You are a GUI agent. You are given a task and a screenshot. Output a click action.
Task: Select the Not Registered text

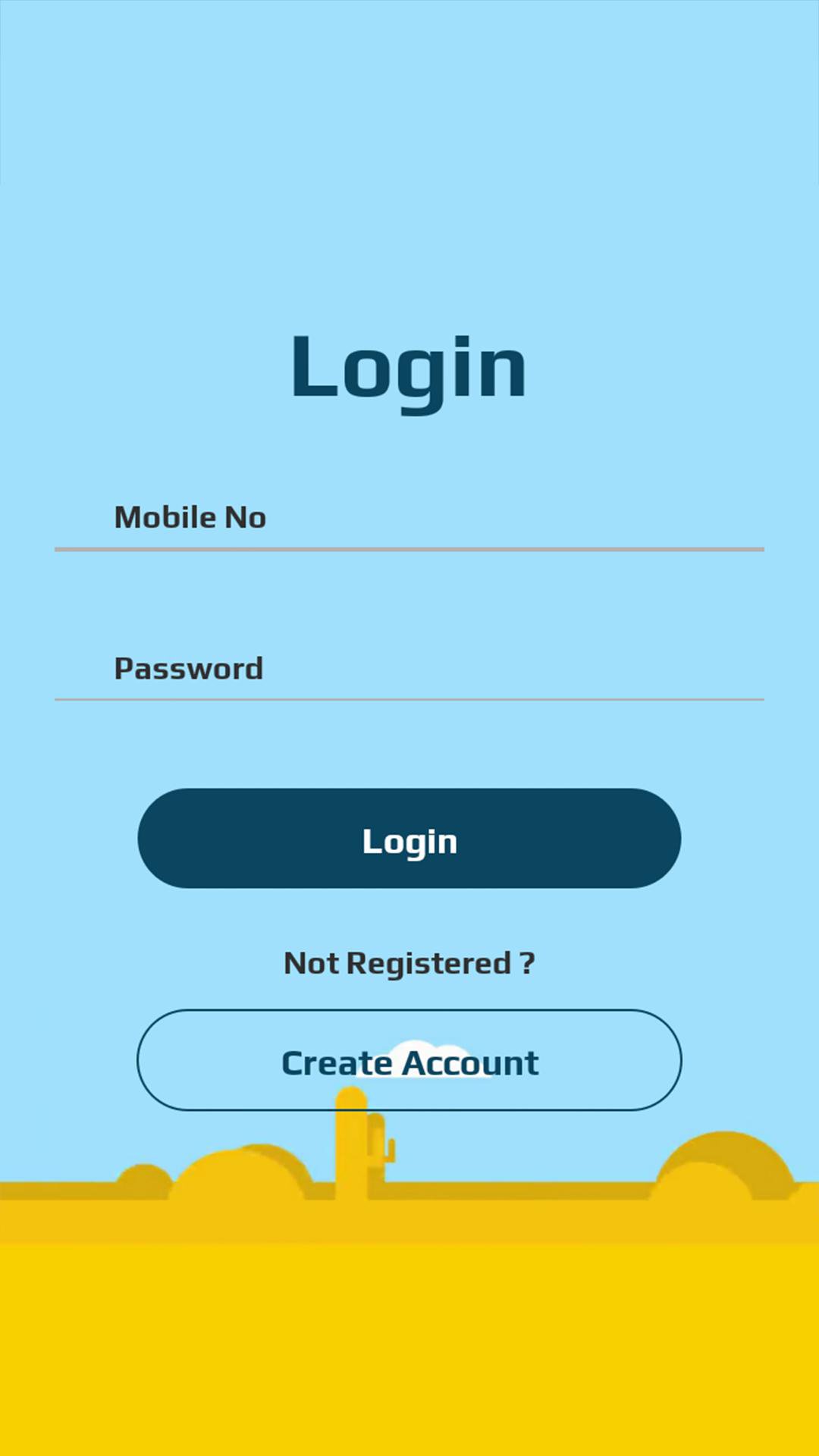pyautogui.click(x=409, y=963)
